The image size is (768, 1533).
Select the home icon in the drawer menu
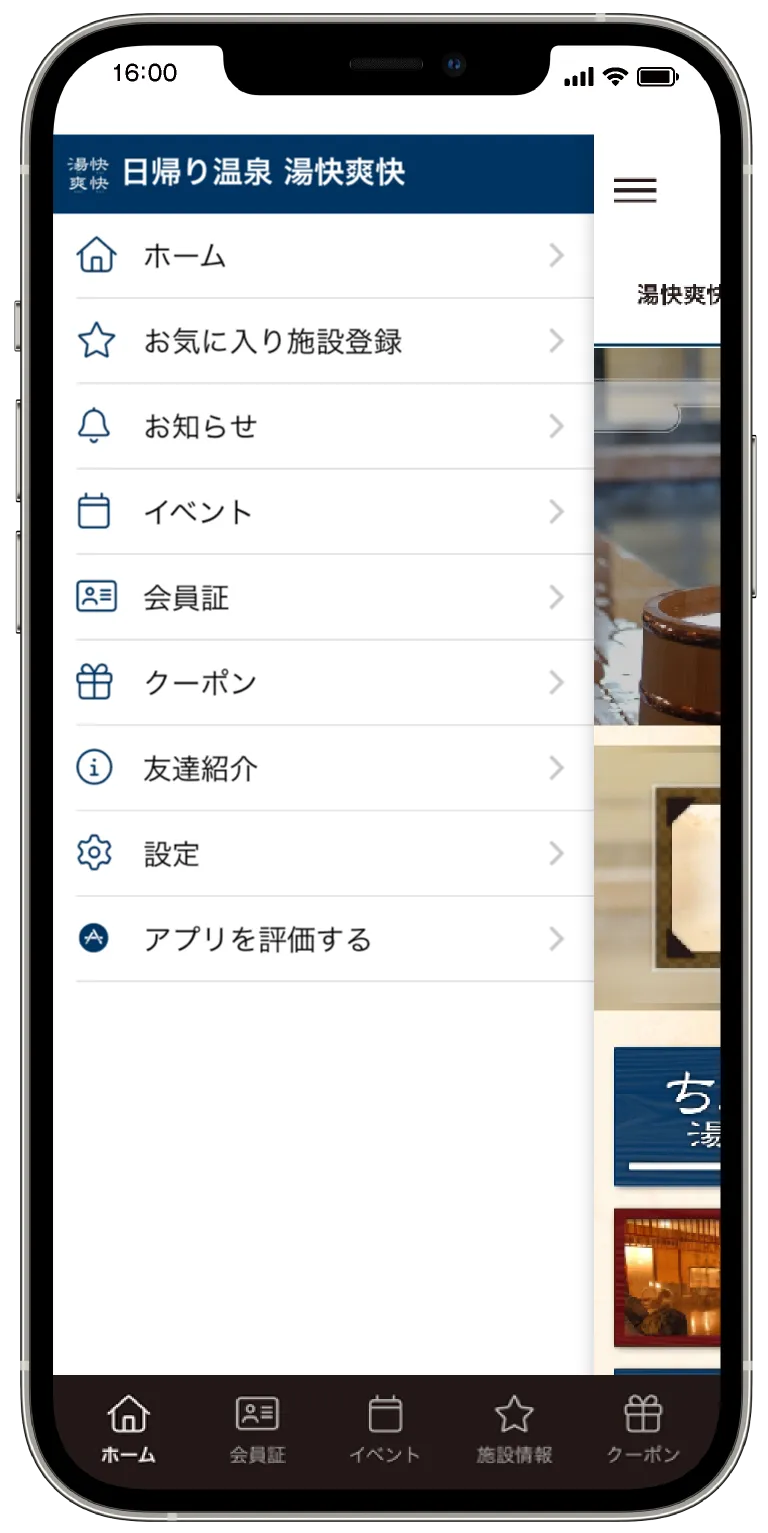95,255
